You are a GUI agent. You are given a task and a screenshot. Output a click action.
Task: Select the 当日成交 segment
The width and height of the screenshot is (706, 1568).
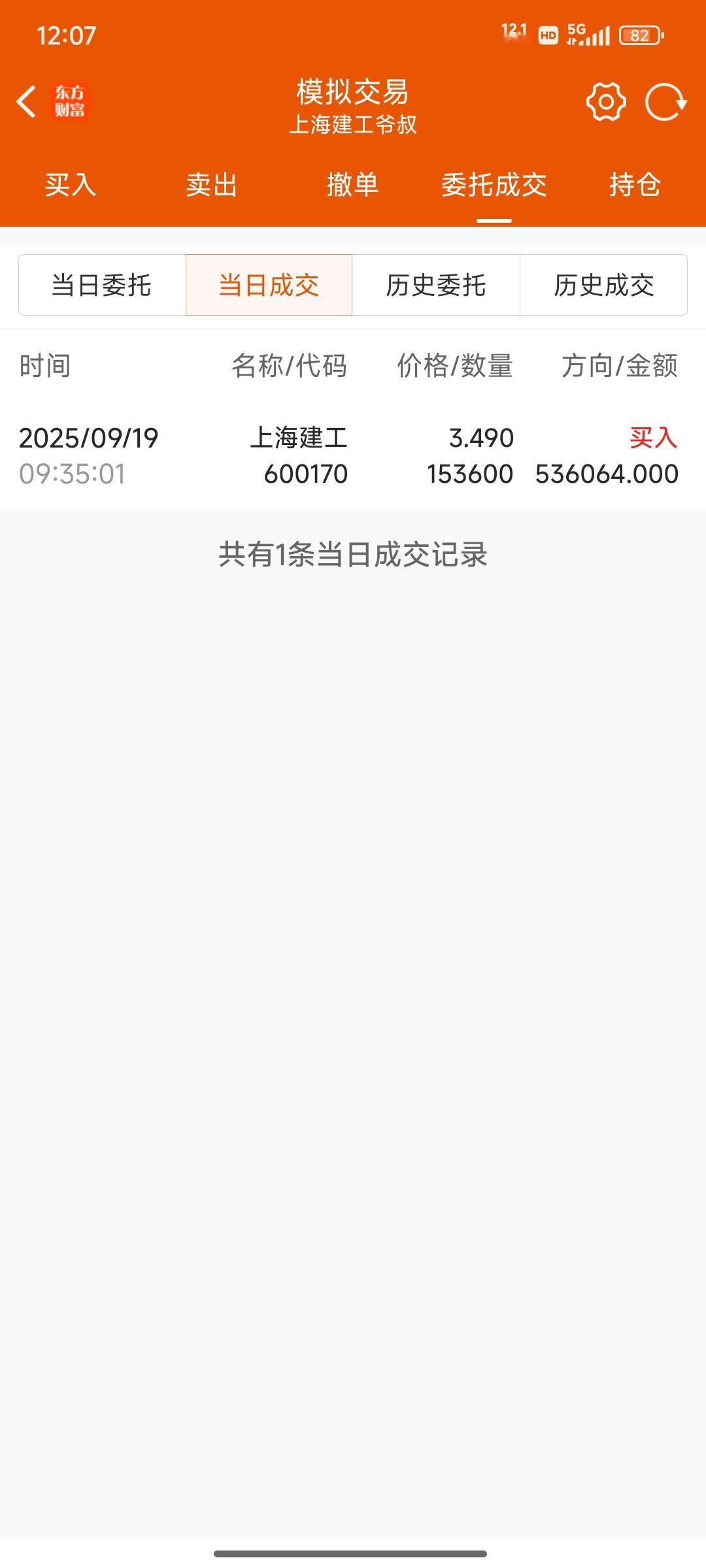coord(269,285)
